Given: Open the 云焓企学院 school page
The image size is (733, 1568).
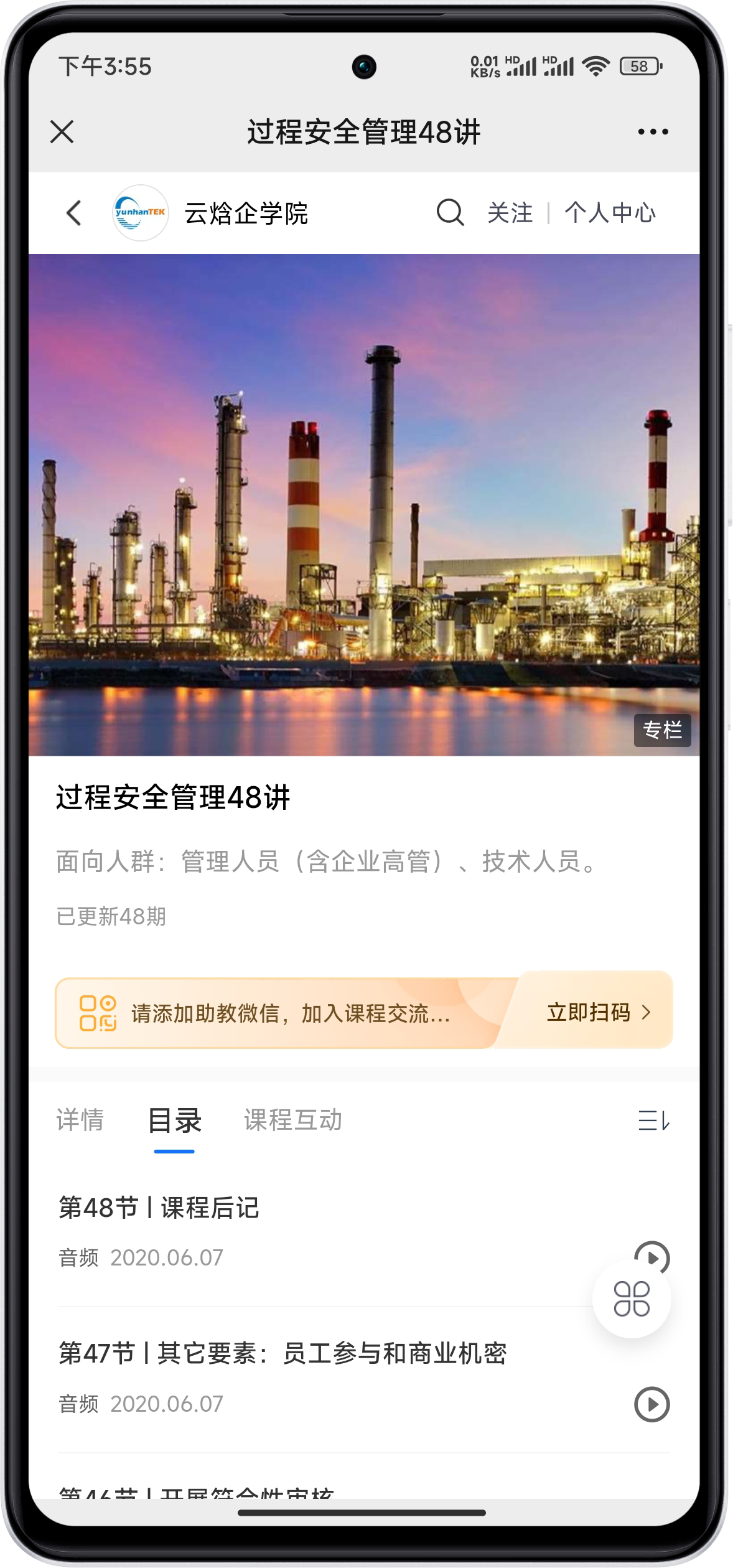Looking at the screenshot, I should point(245,214).
